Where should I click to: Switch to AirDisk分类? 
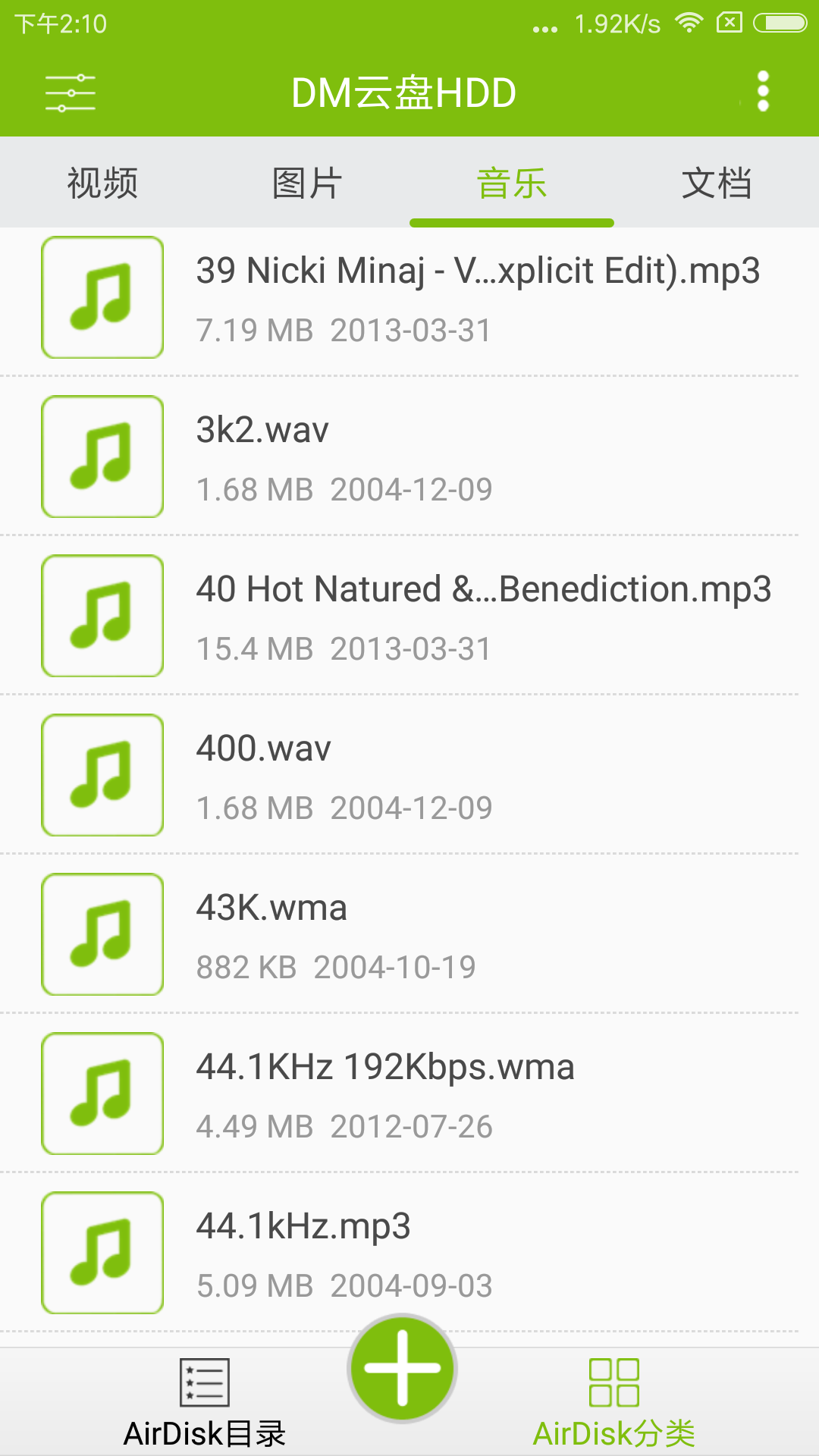coord(614,1403)
